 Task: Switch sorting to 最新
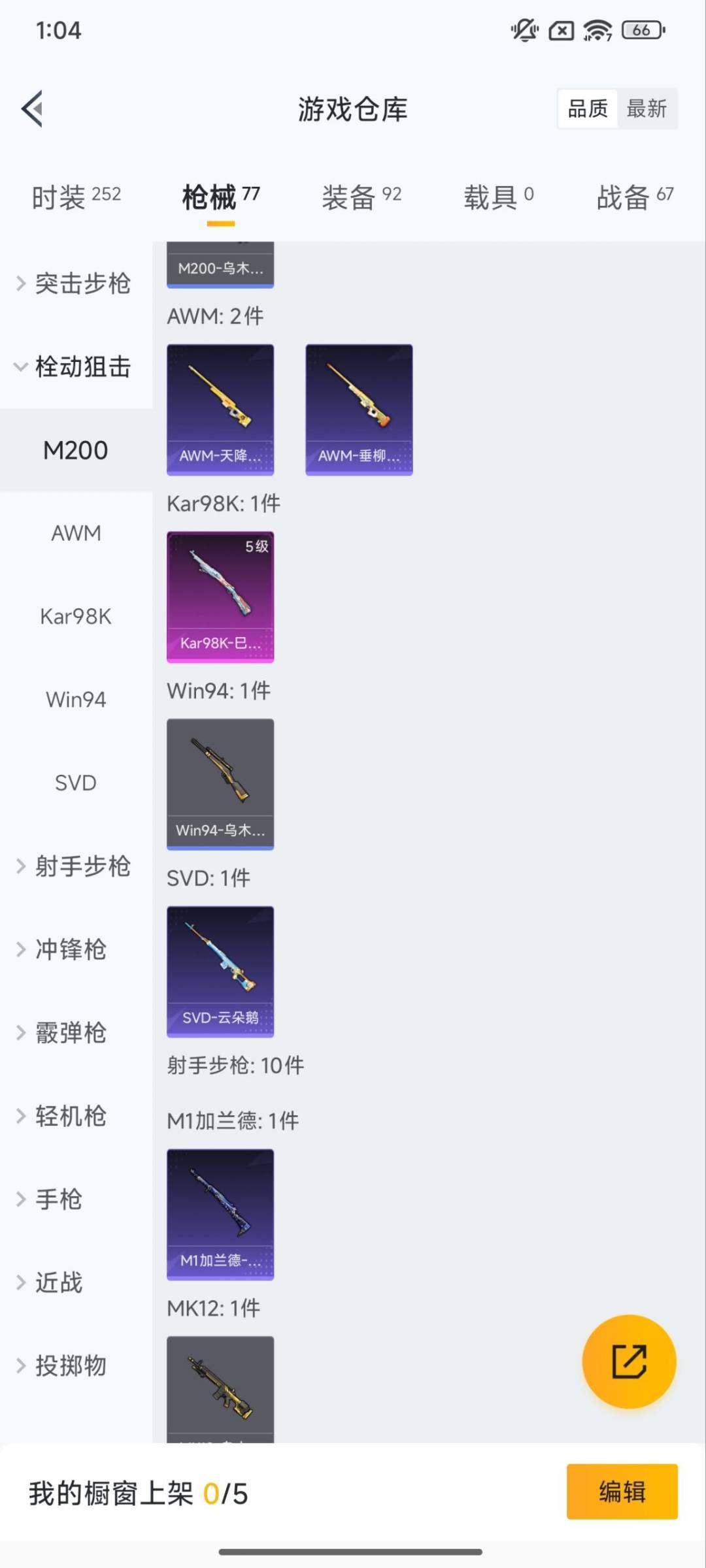point(647,108)
